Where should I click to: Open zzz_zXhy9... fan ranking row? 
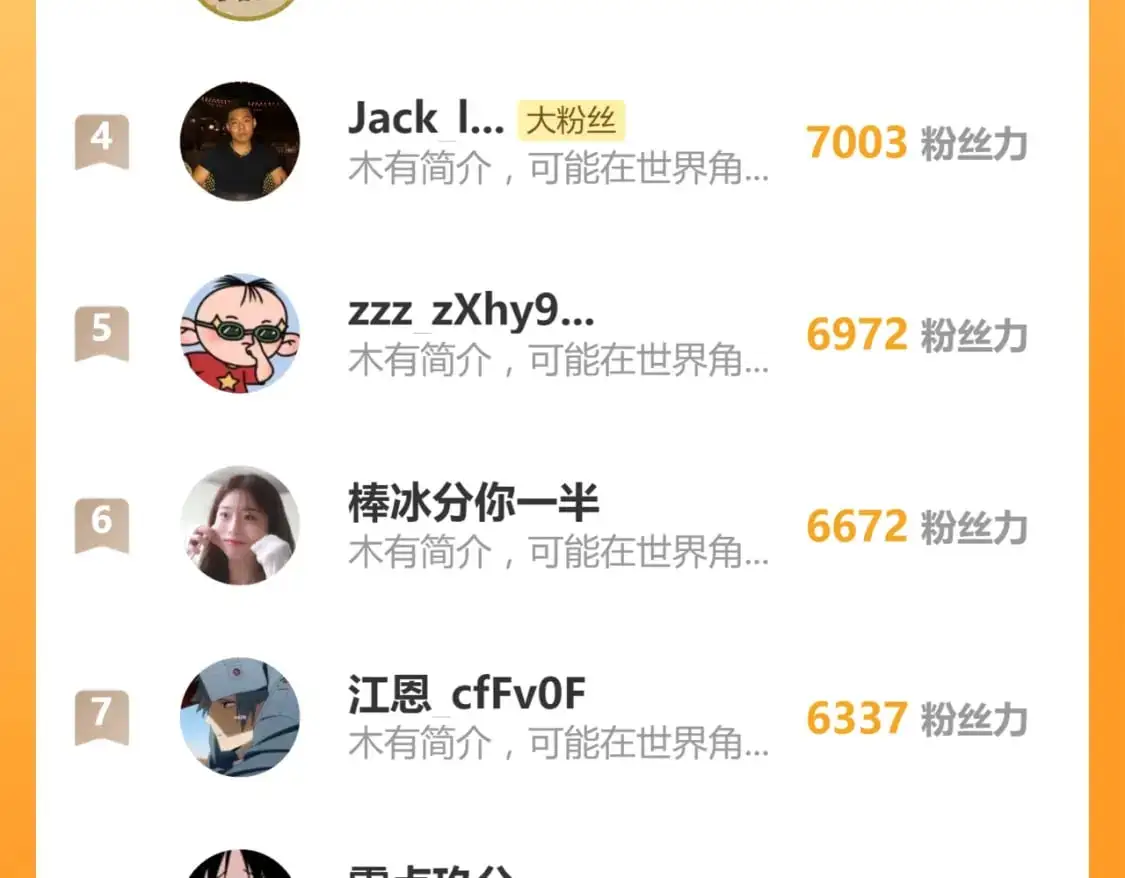pyautogui.click(x=560, y=334)
